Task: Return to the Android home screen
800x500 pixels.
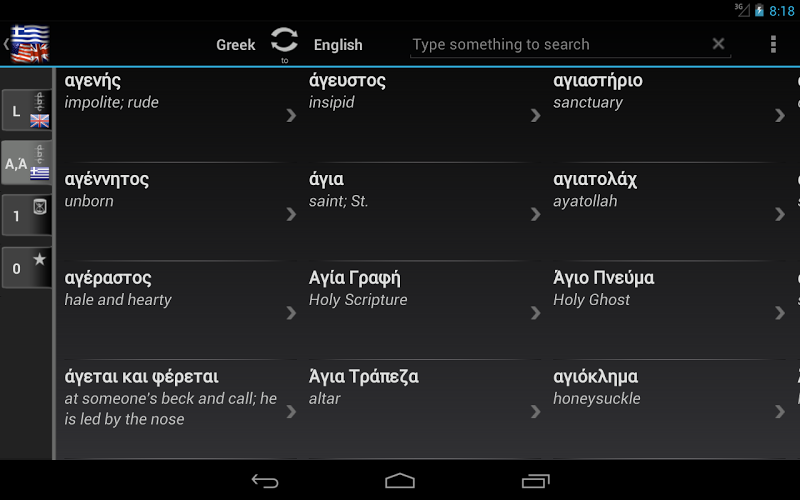Action: (x=400, y=481)
